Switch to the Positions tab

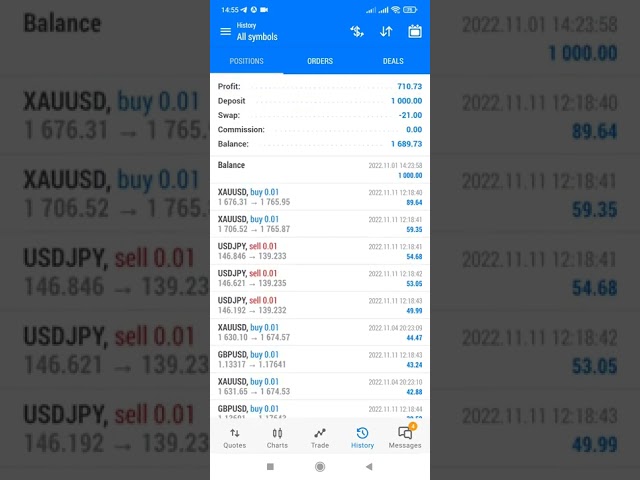click(247, 61)
